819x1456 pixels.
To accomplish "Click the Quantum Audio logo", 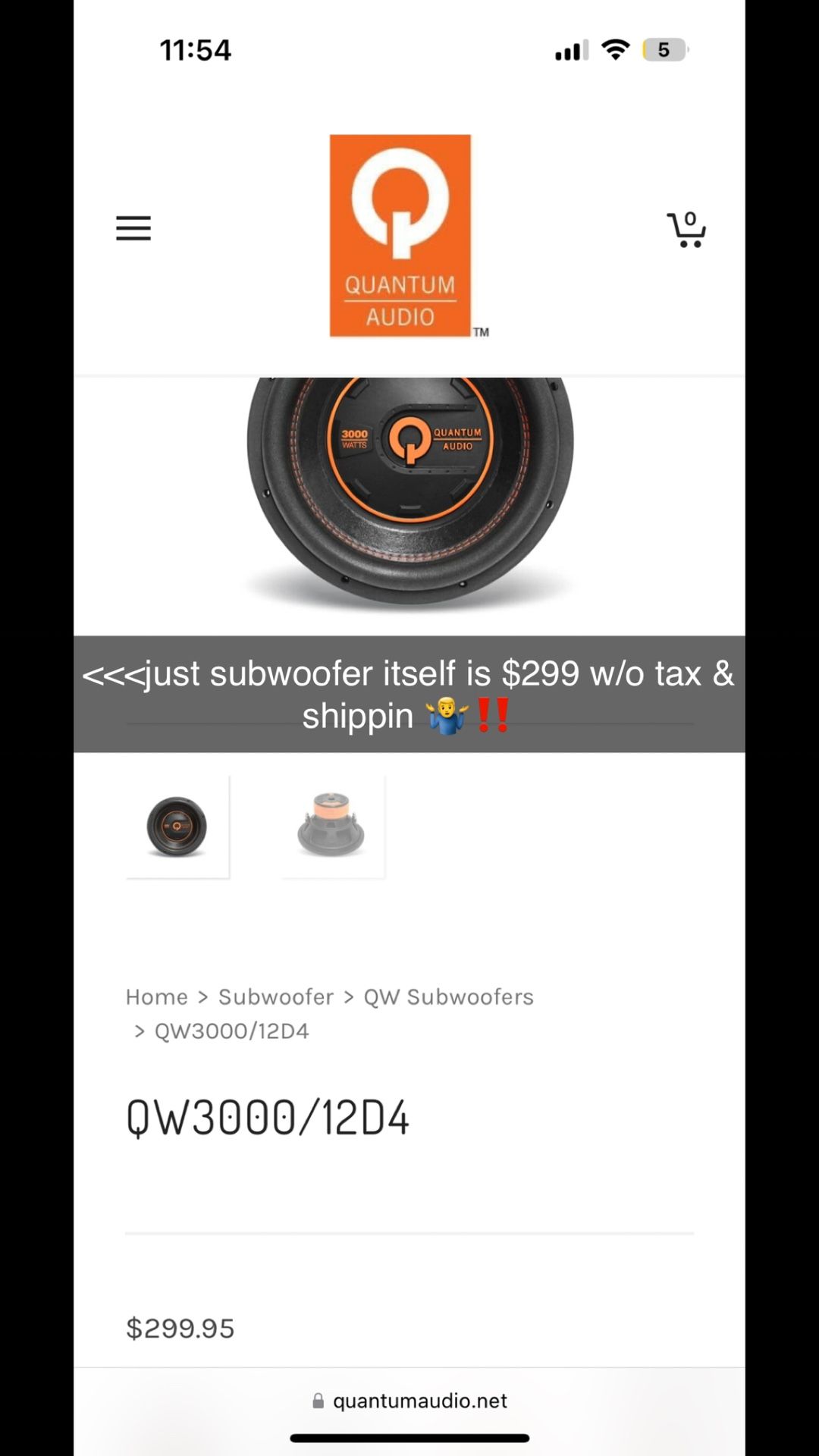I will click(x=400, y=235).
